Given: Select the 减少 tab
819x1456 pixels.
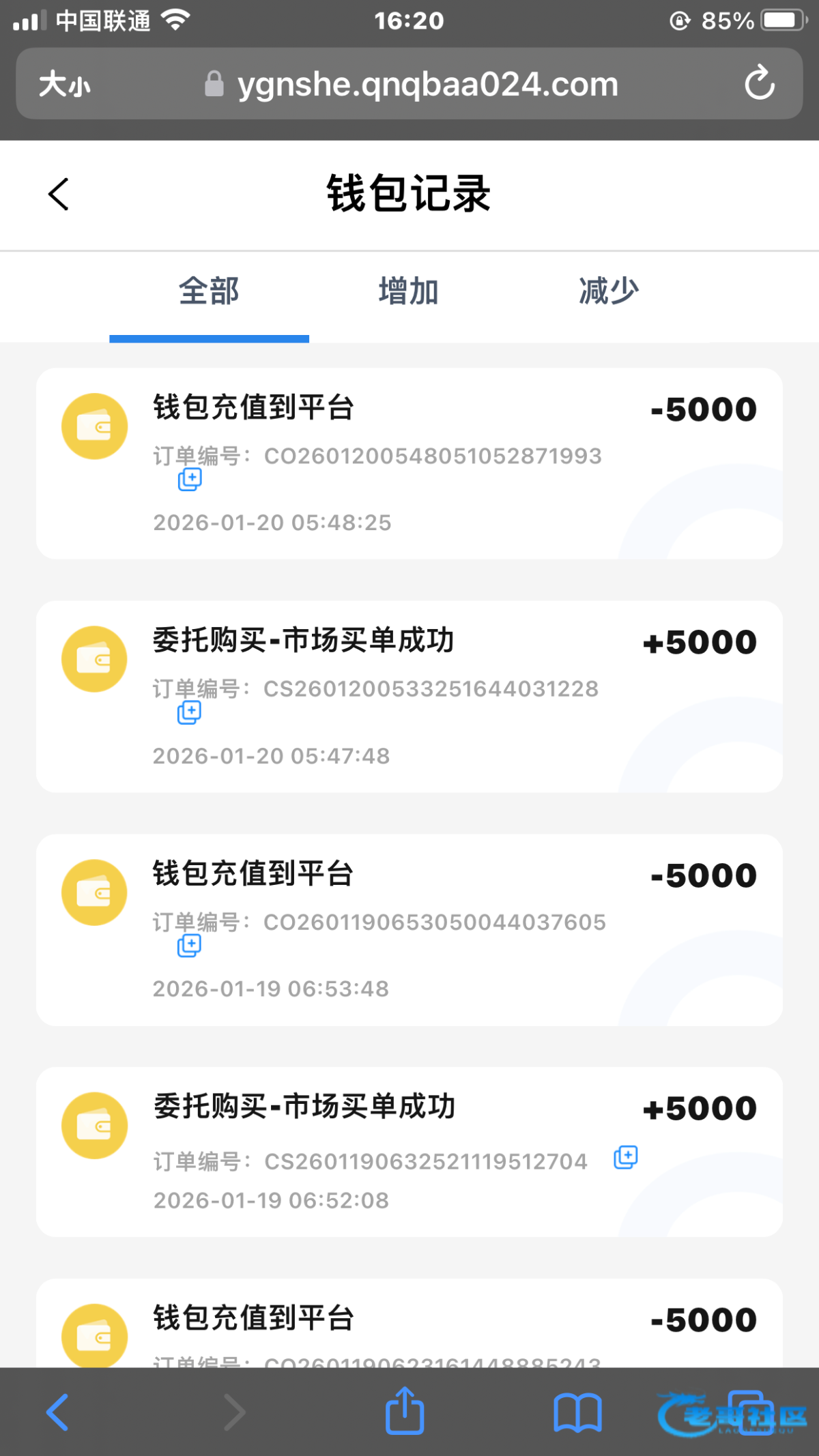Looking at the screenshot, I should (x=609, y=292).
